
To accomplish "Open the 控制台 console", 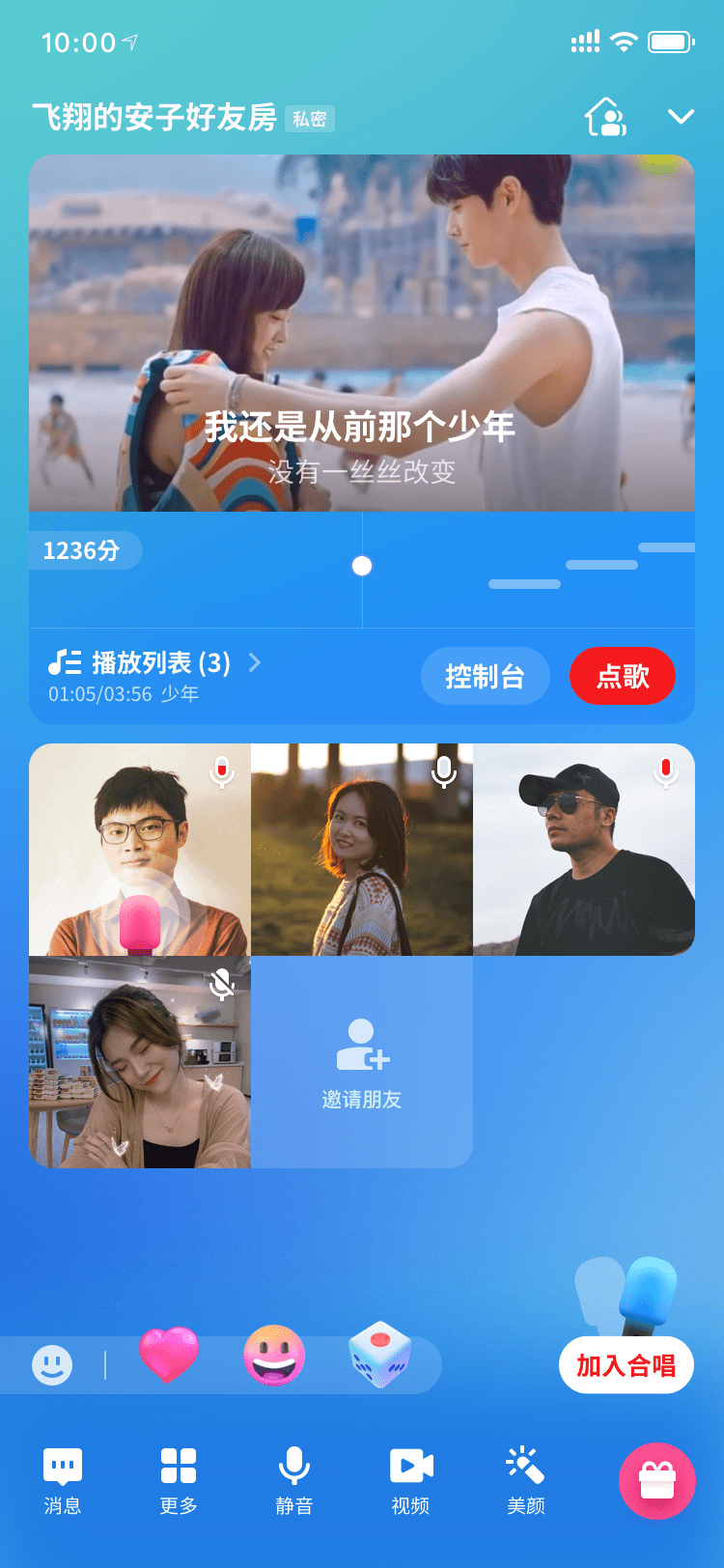I will click(485, 676).
